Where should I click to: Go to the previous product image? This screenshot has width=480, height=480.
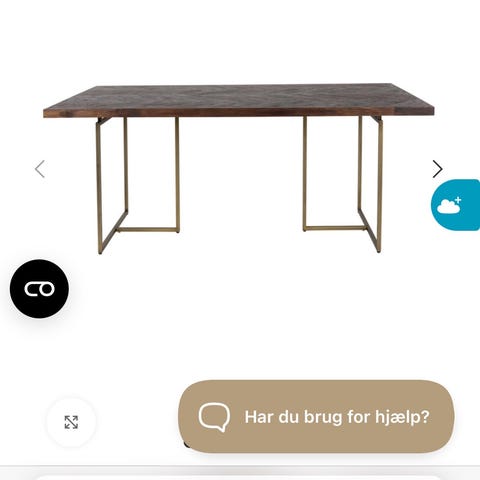[x=40, y=169]
